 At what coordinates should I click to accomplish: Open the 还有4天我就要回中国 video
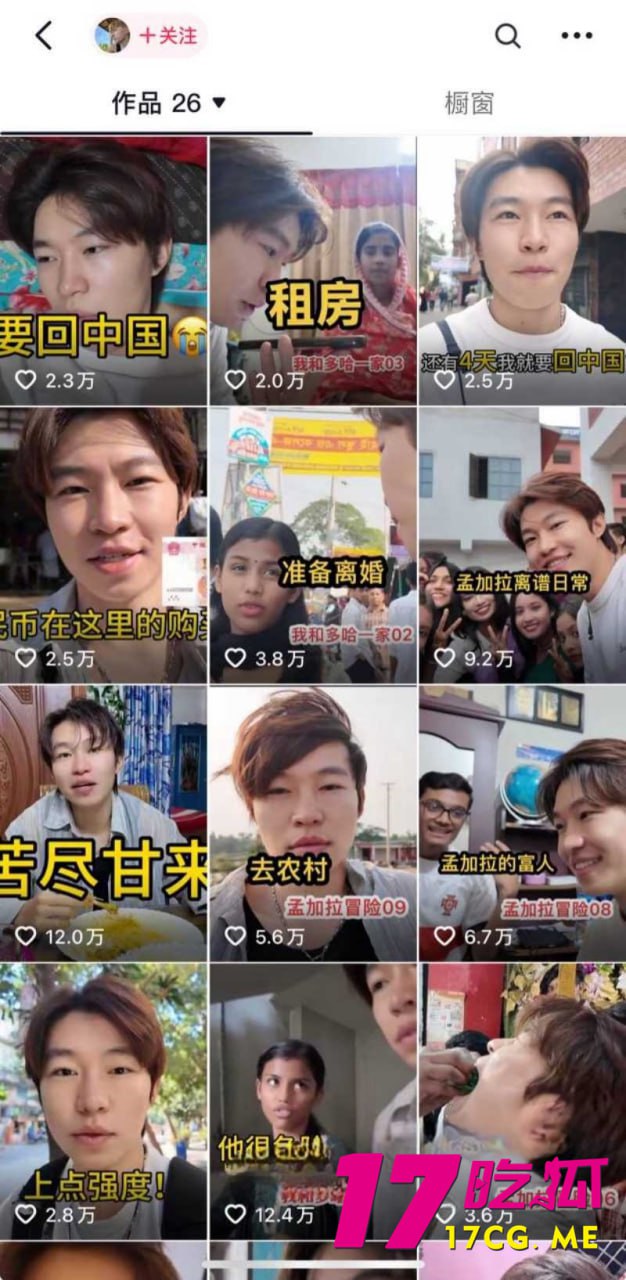(521, 270)
